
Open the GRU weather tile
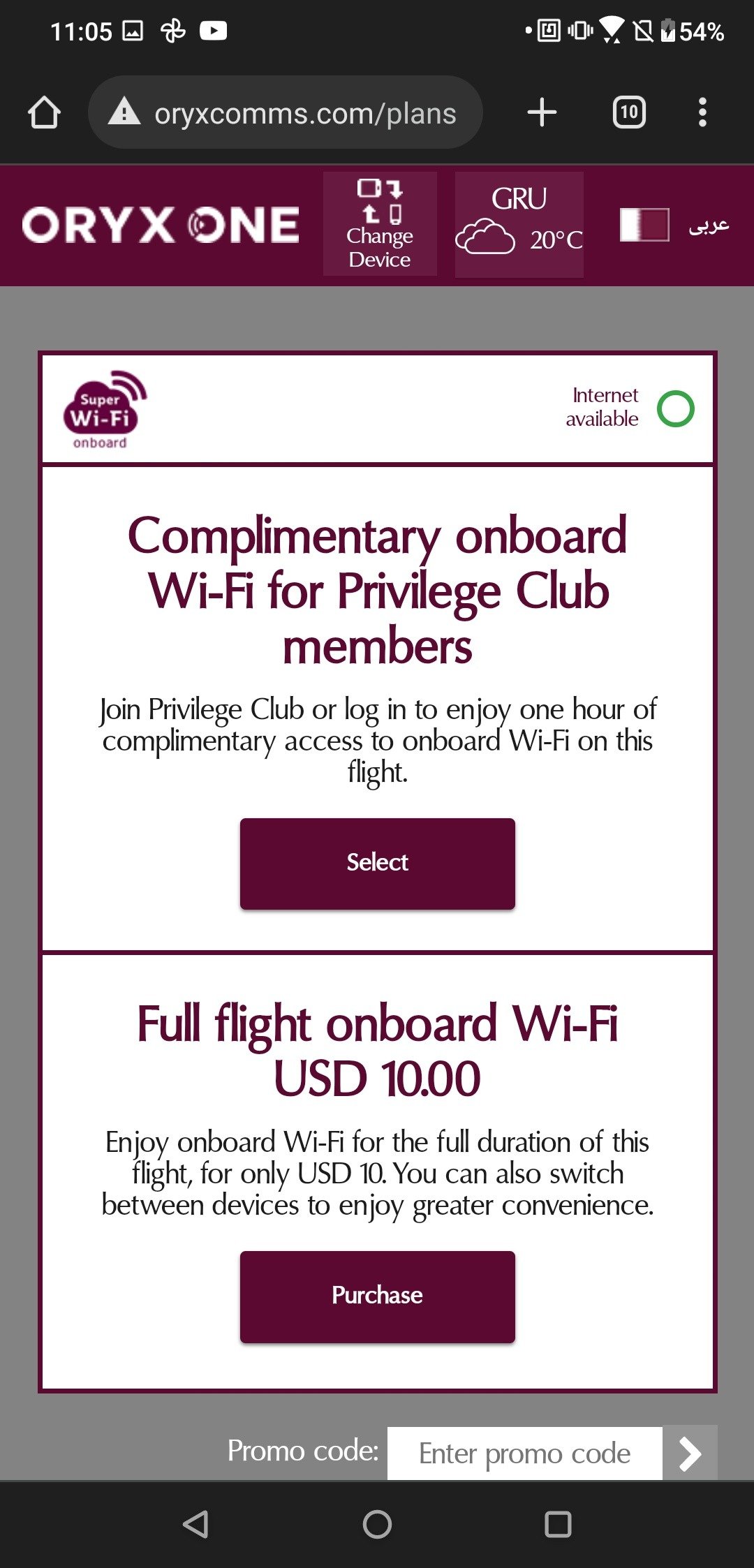point(519,224)
